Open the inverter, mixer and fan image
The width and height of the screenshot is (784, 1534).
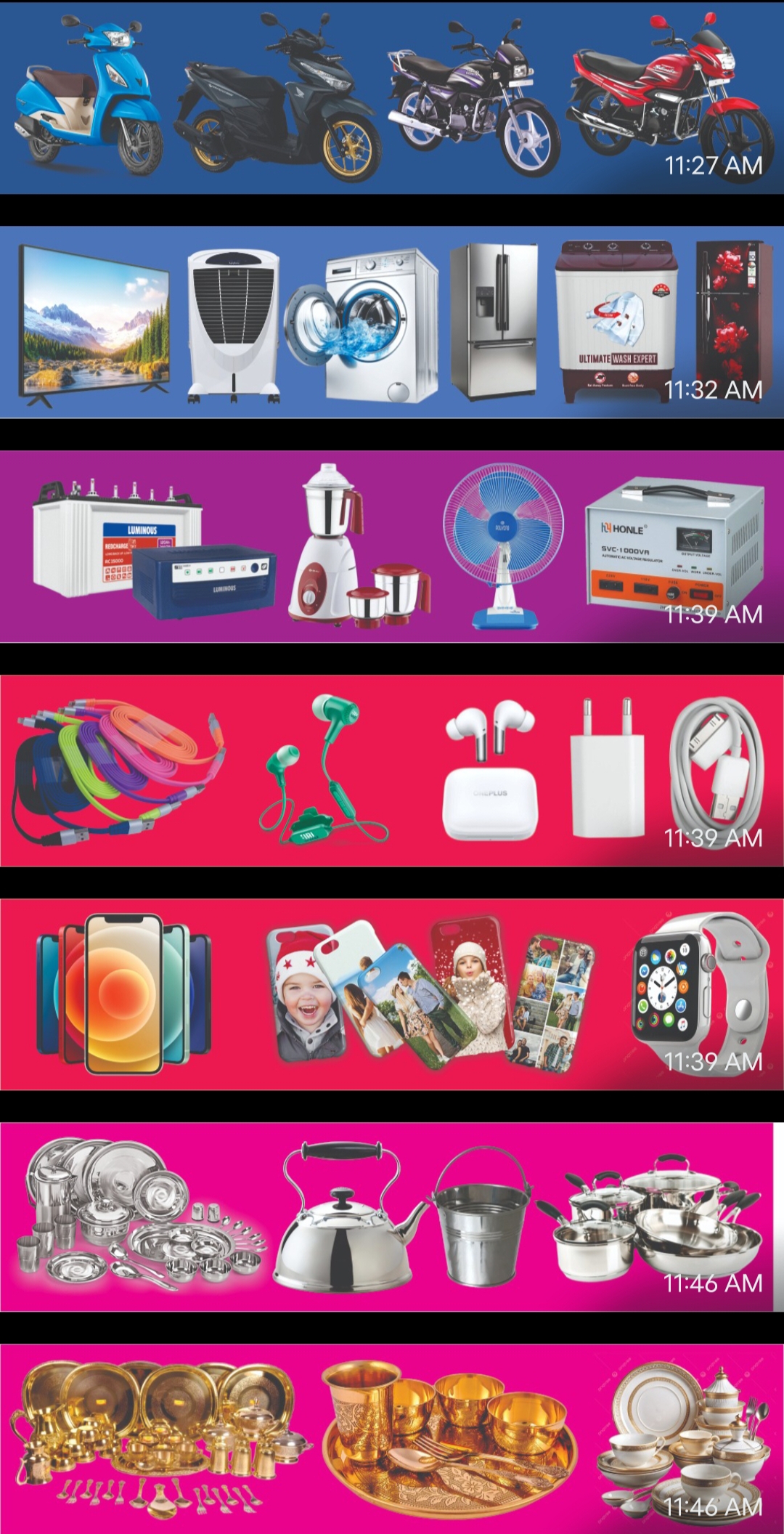coord(392,546)
